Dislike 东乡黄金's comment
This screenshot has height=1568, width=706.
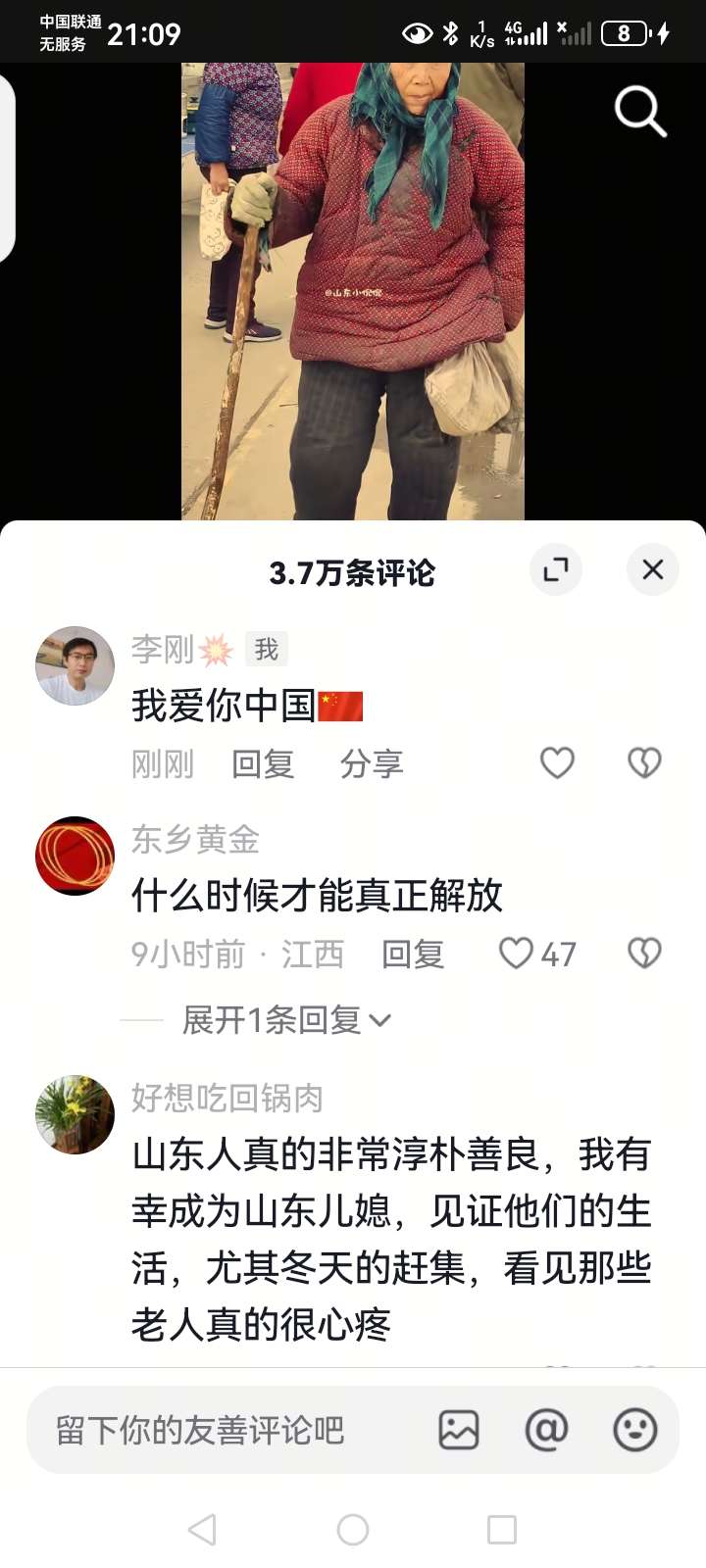pyautogui.click(x=644, y=954)
